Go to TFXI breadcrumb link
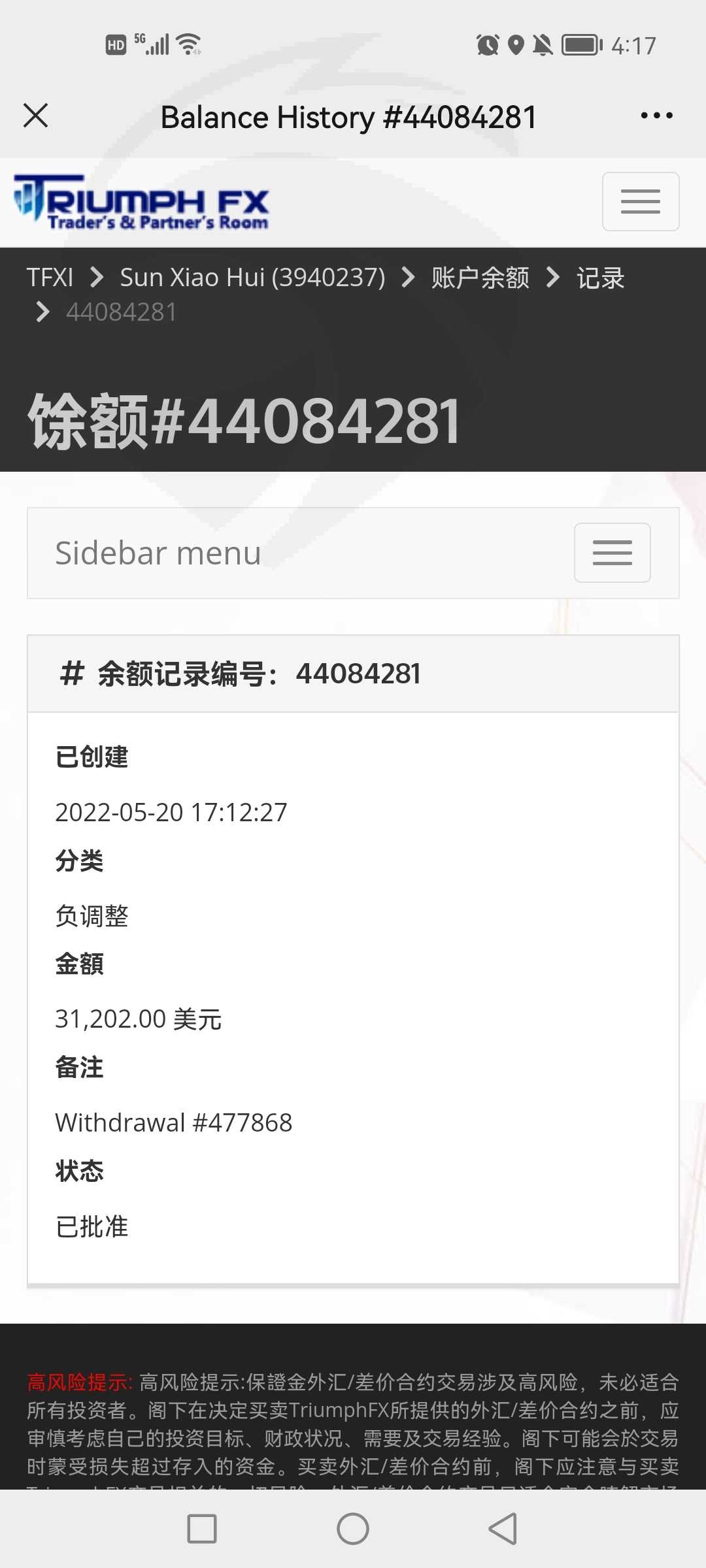 click(50, 277)
